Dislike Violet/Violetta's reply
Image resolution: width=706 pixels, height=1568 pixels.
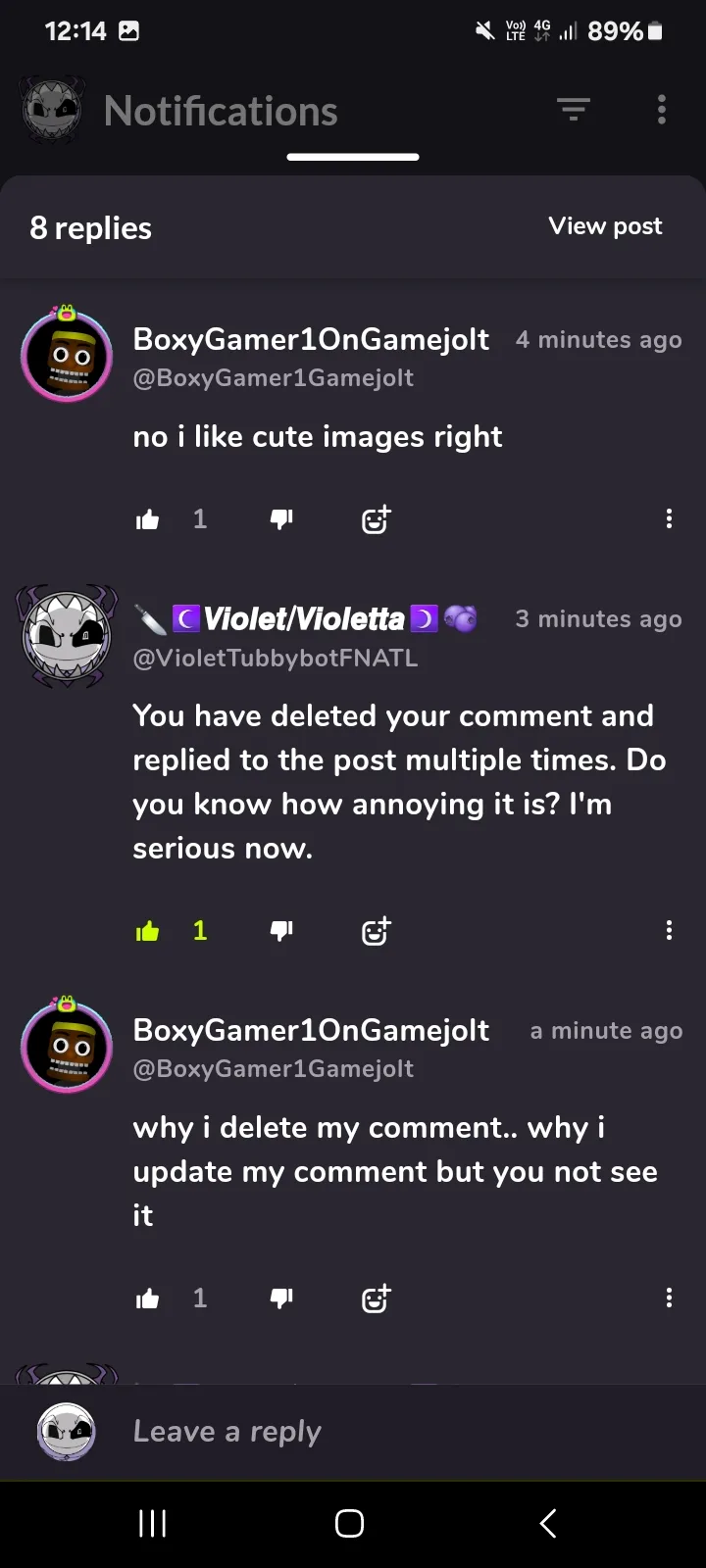[x=281, y=931]
